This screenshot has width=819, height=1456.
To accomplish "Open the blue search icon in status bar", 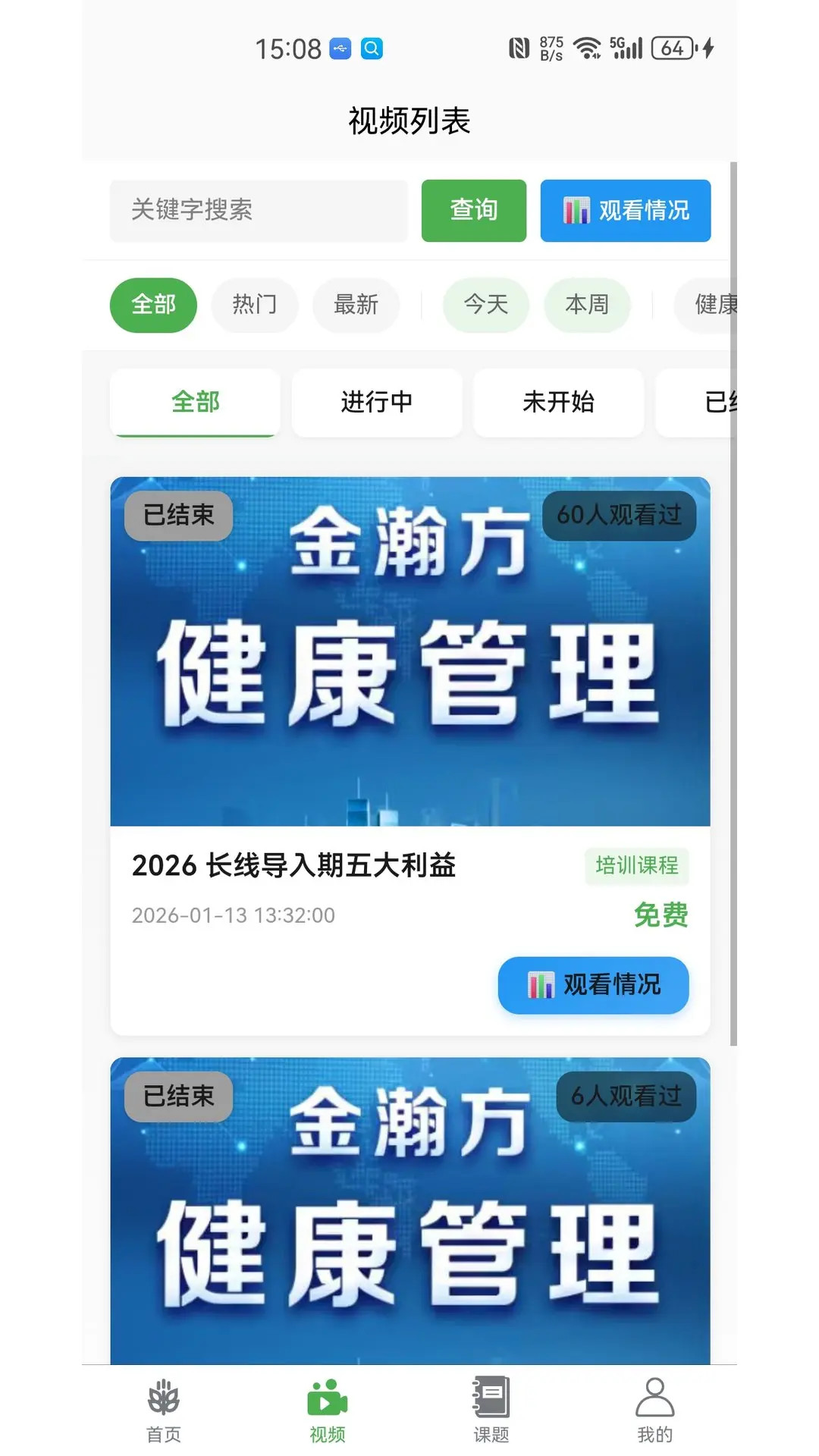I will point(371,48).
